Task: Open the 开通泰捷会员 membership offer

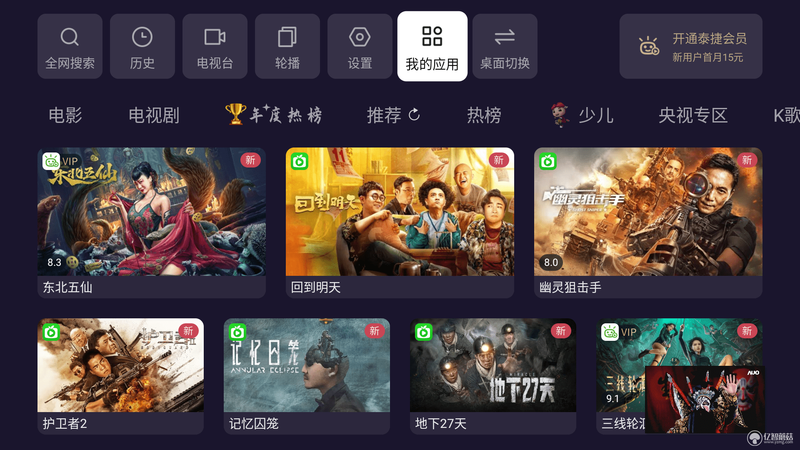Action: (697, 47)
